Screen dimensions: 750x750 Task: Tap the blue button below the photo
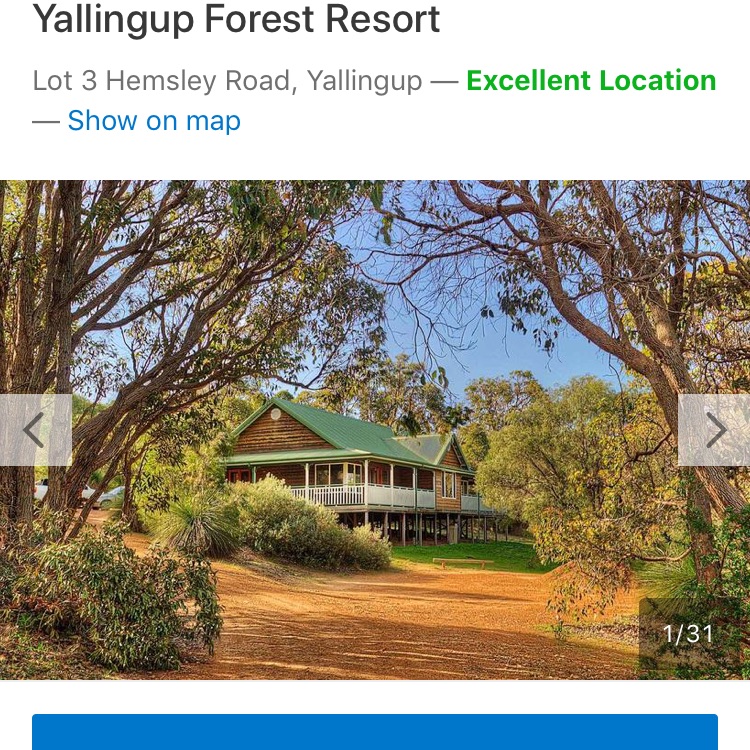pos(375,732)
